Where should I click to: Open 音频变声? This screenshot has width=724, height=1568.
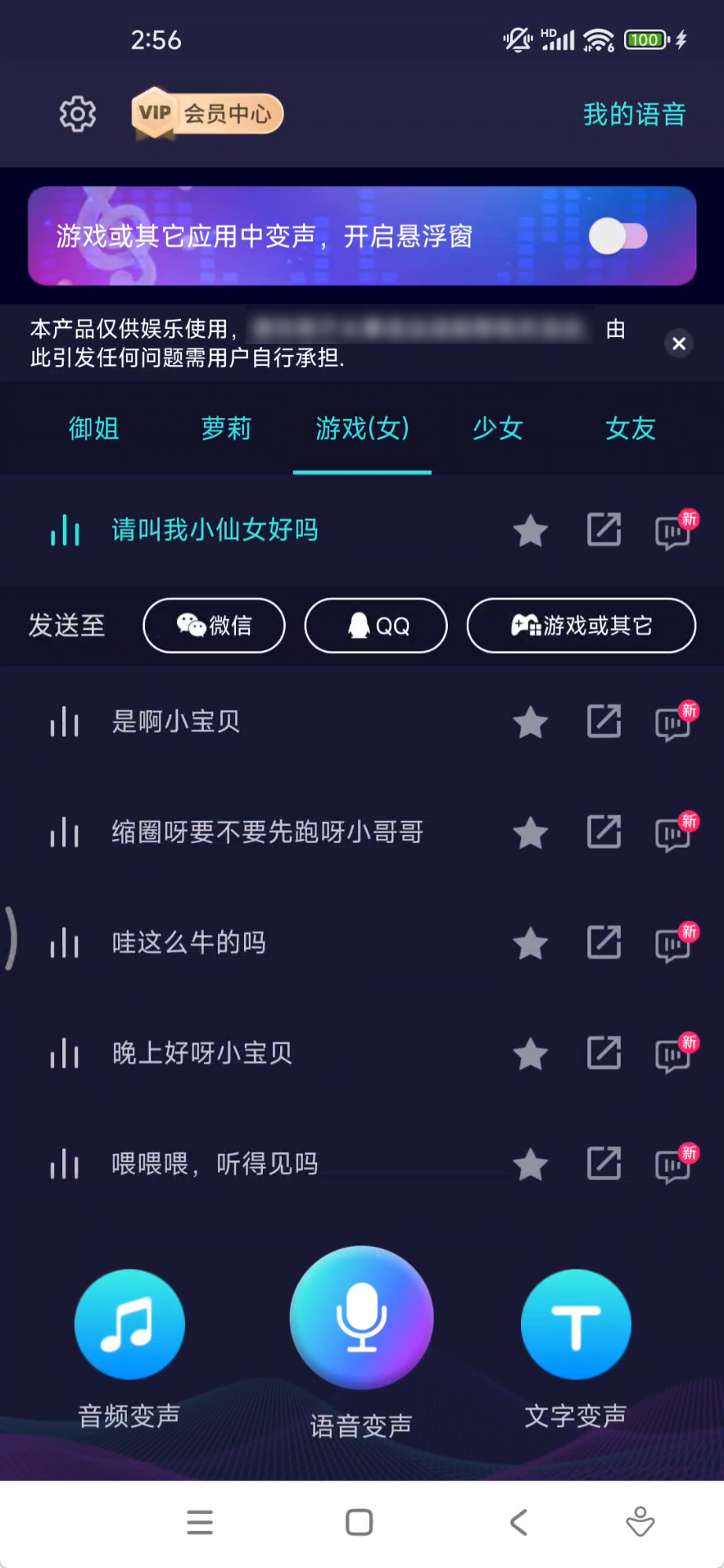130,1325
